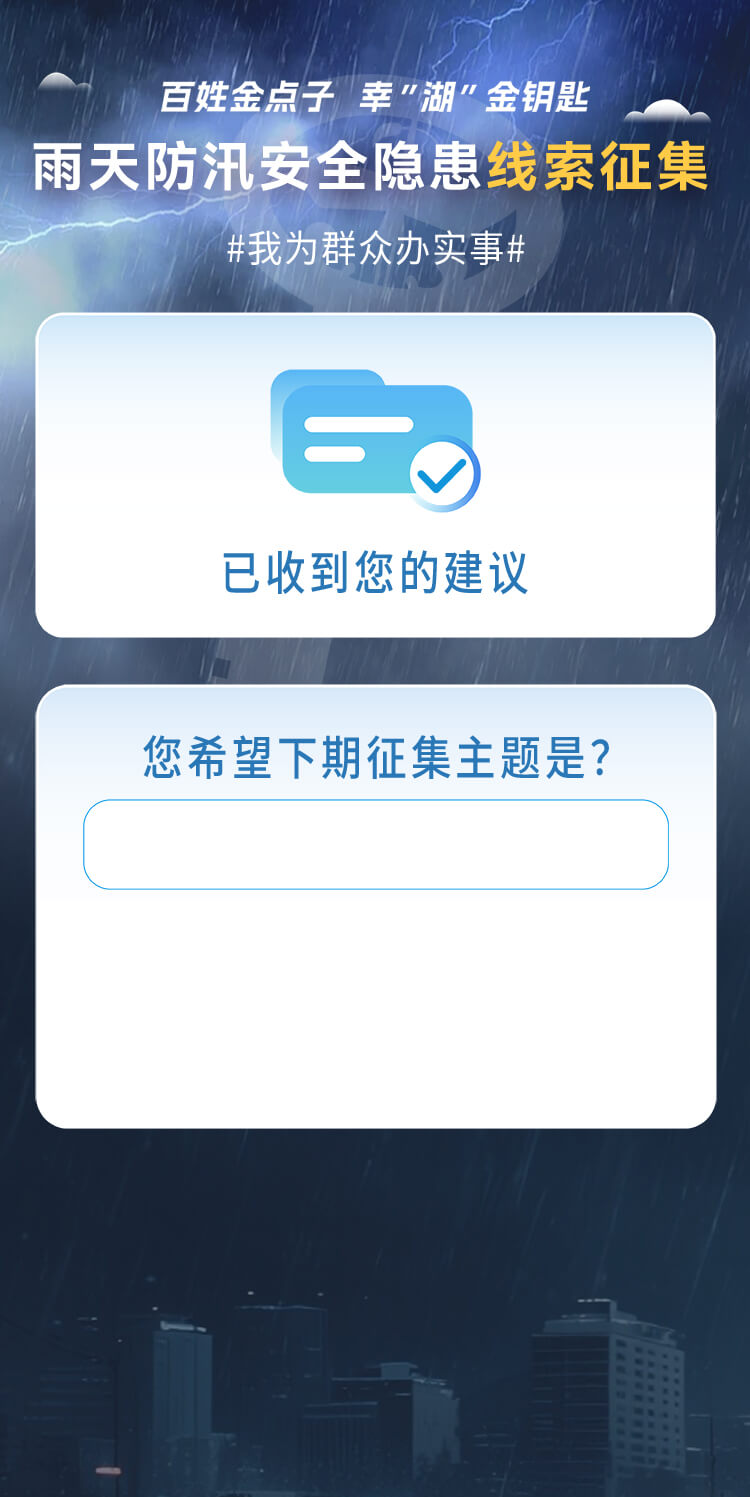
Task: Tap the next-topic suggestion text field
Action: [x=375, y=844]
